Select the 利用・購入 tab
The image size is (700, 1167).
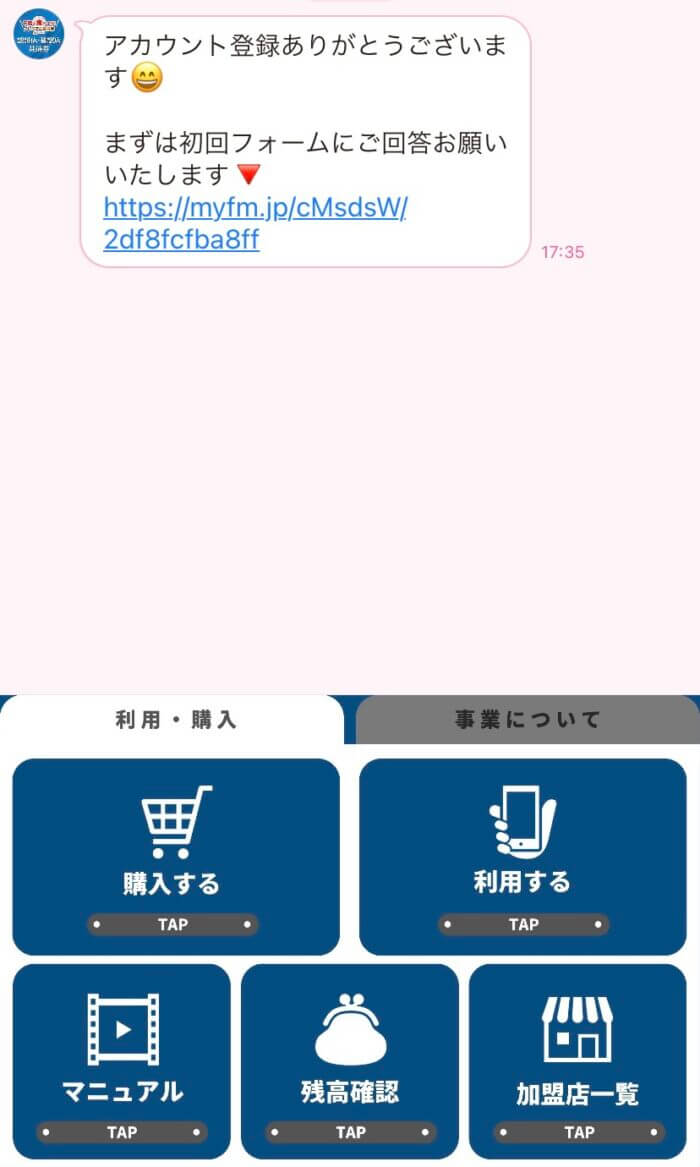tap(176, 719)
